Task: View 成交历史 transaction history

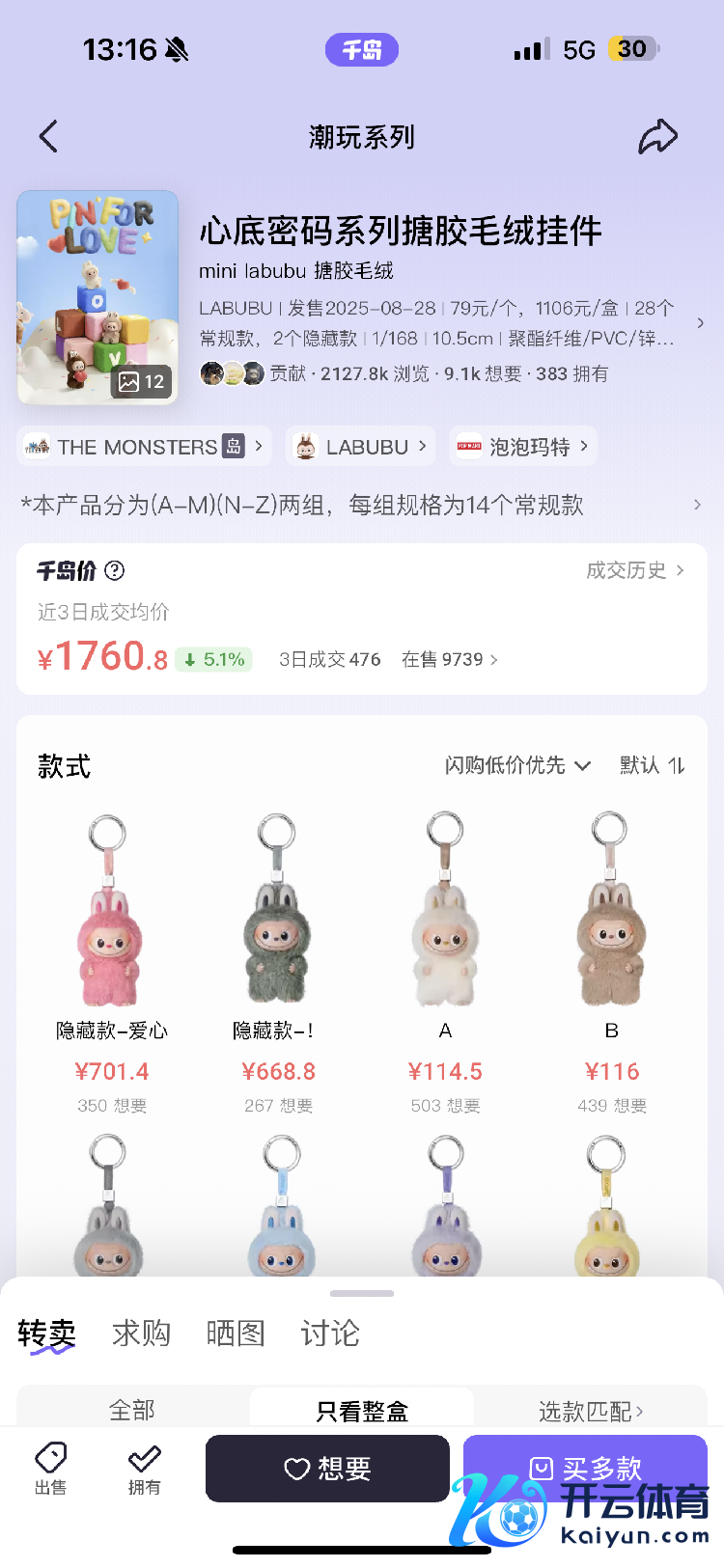Action: pos(635,570)
